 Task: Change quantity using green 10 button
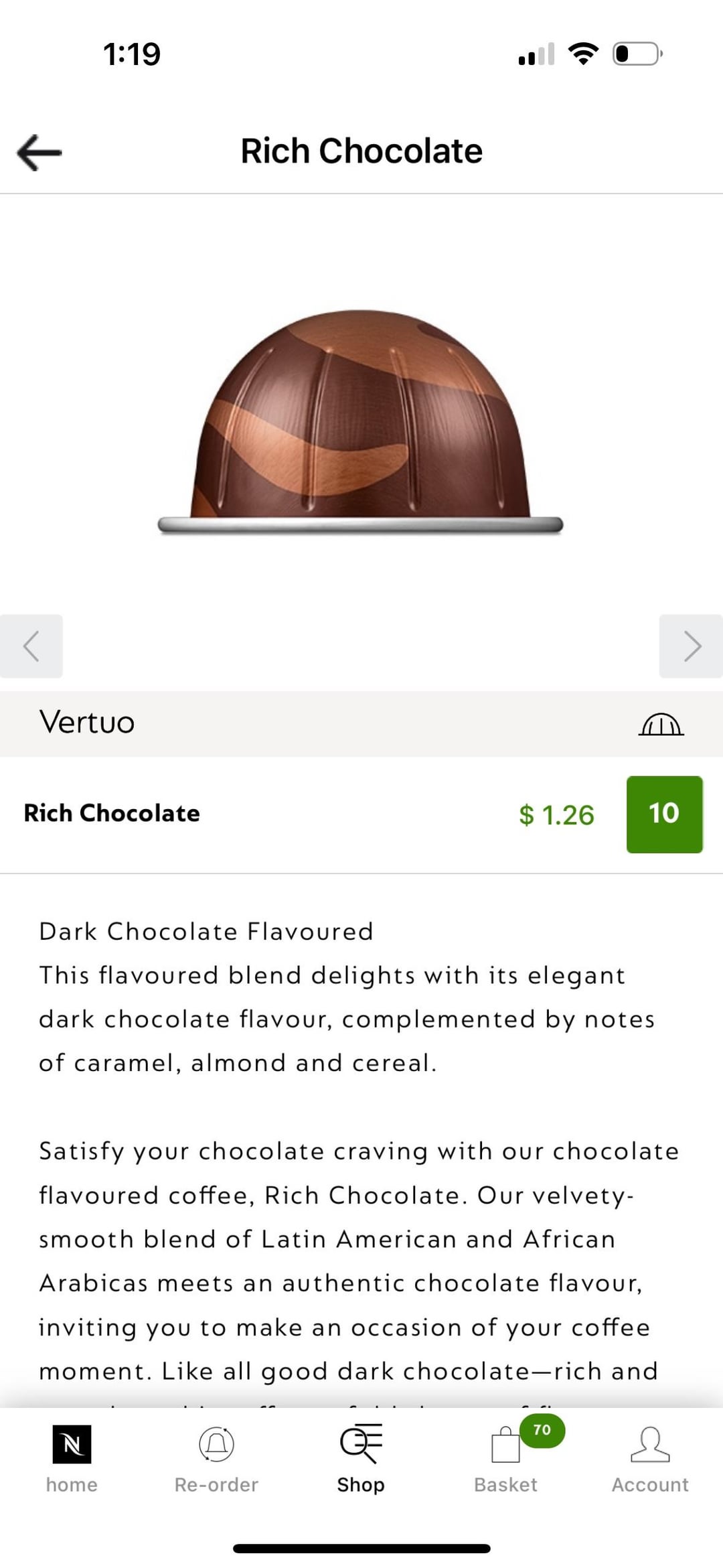pyautogui.click(x=664, y=814)
